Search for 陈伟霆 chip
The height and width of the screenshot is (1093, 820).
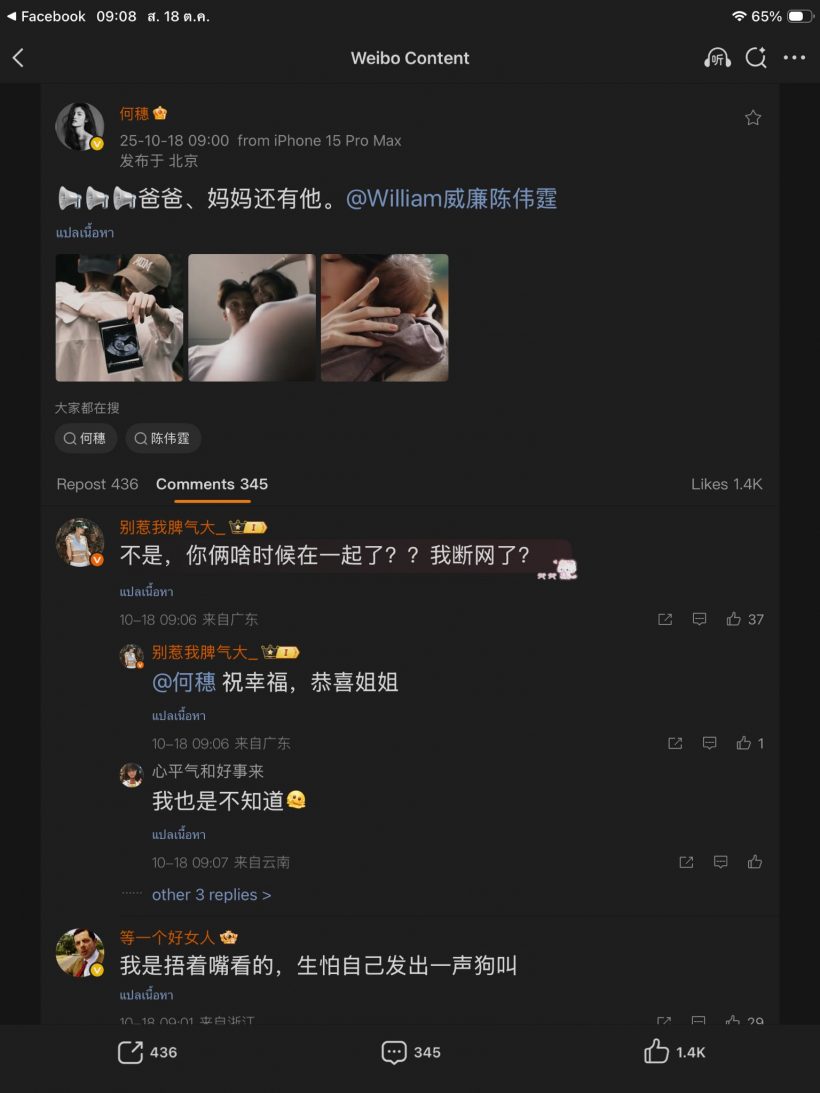click(x=163, y=438)
